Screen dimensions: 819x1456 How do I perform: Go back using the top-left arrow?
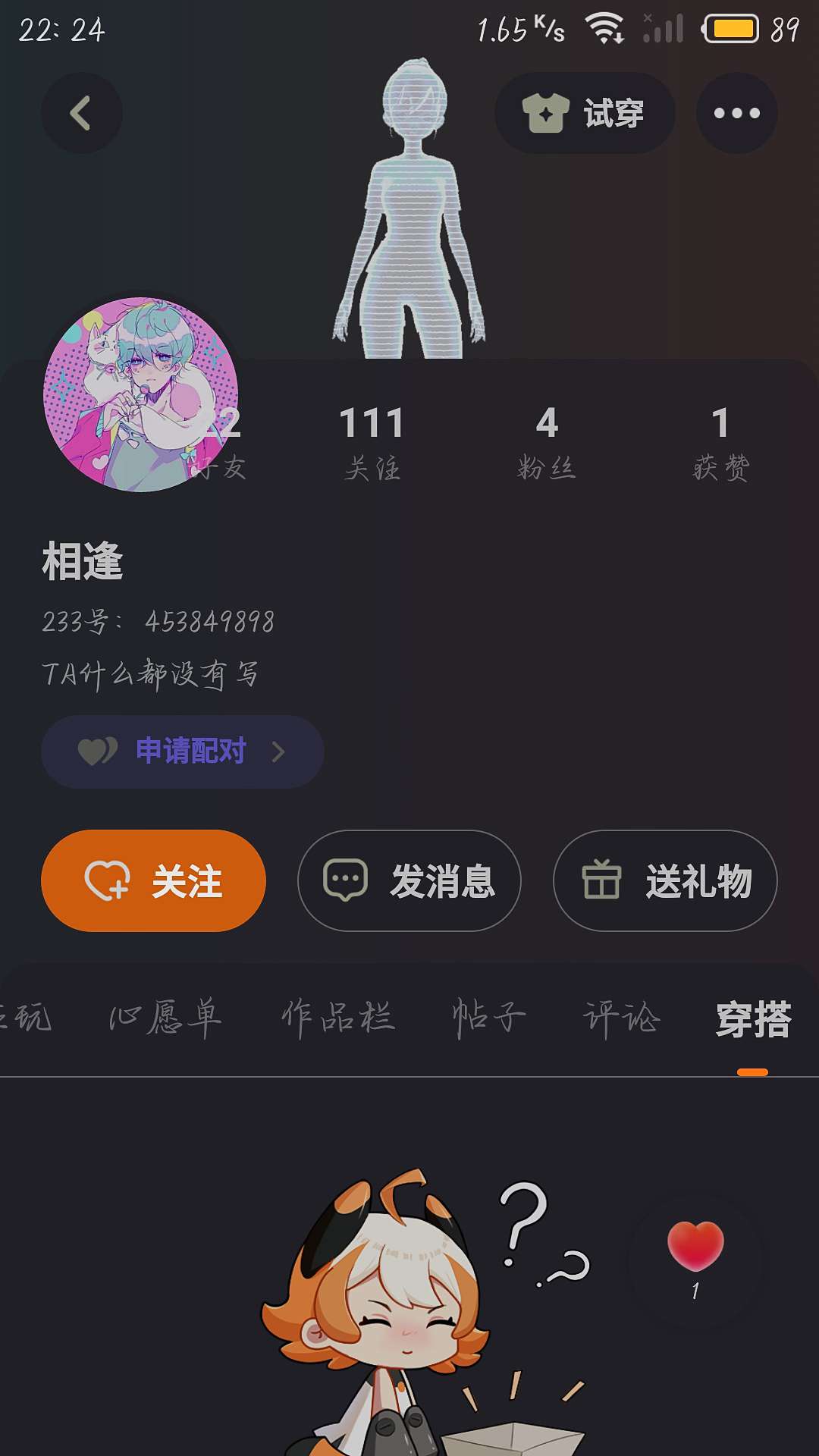[81, 113]
